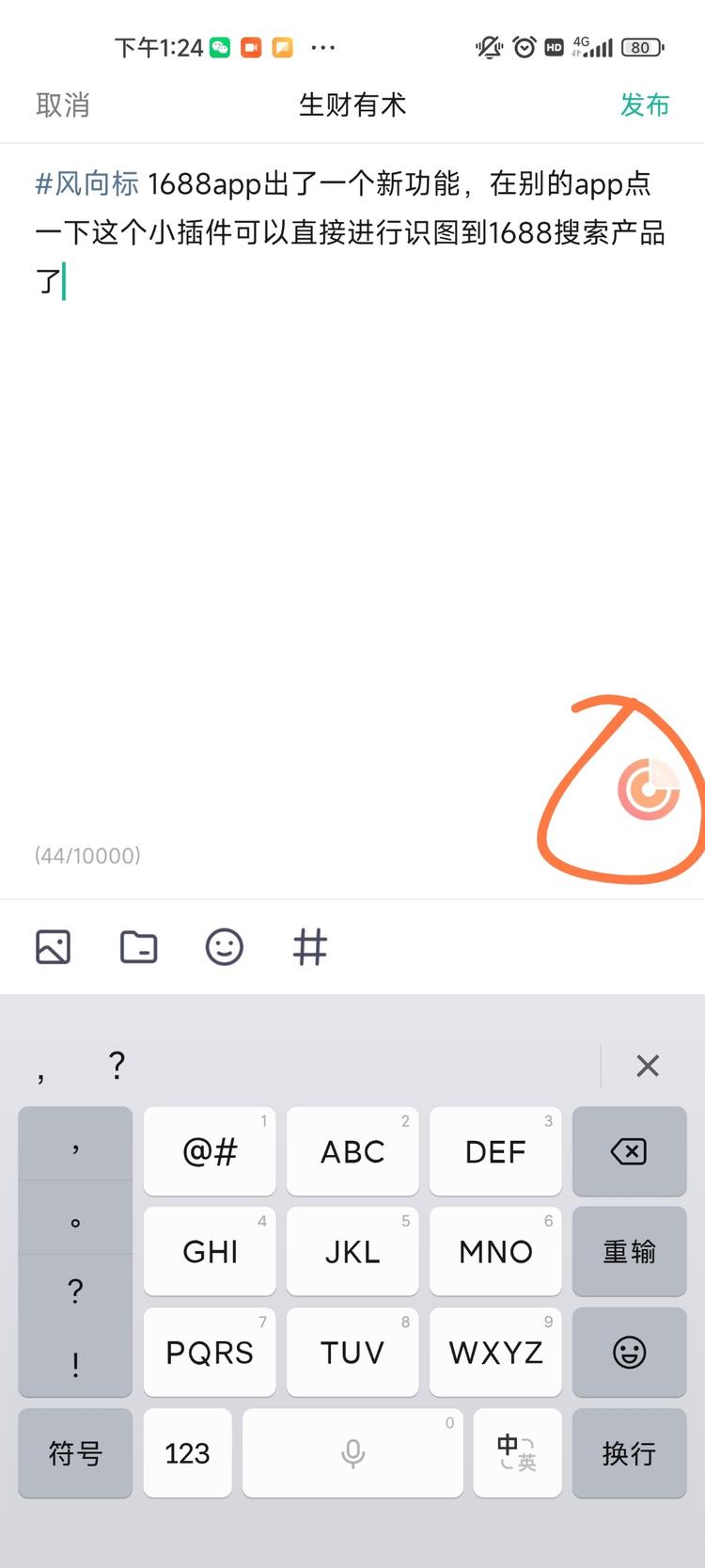The height and width of the screenshot is (1568, 705).
Task: Tap the post text editing area
Action: tap(352, 470)
